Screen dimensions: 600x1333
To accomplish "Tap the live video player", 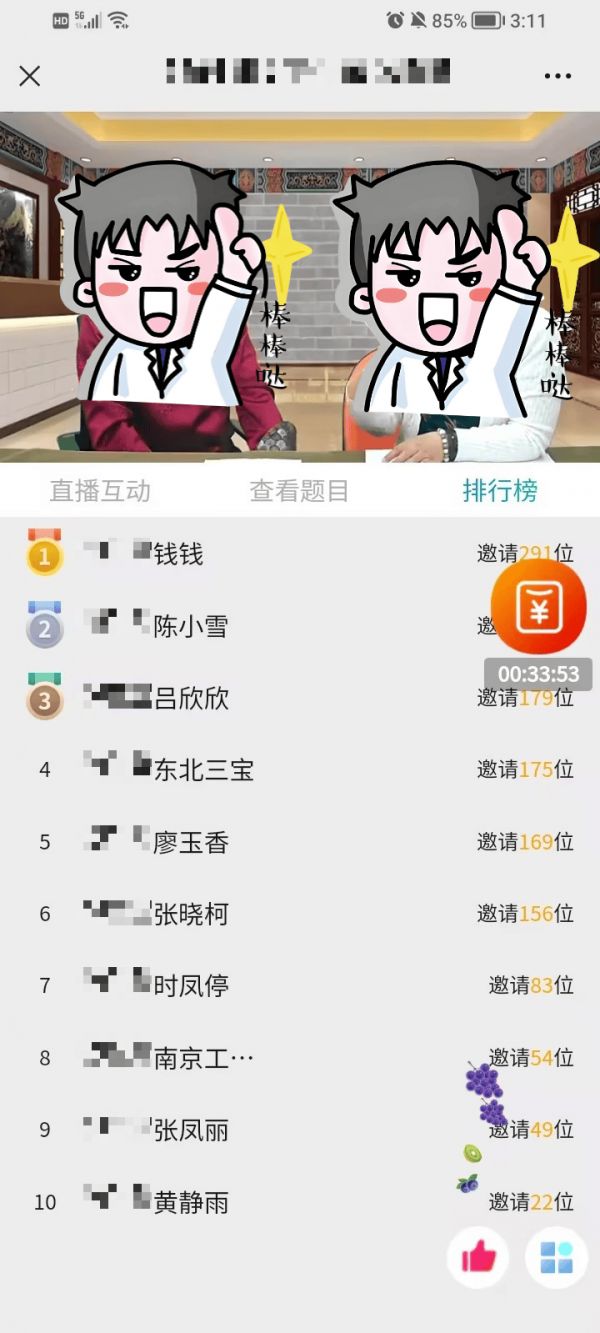I will coord(300,287).
